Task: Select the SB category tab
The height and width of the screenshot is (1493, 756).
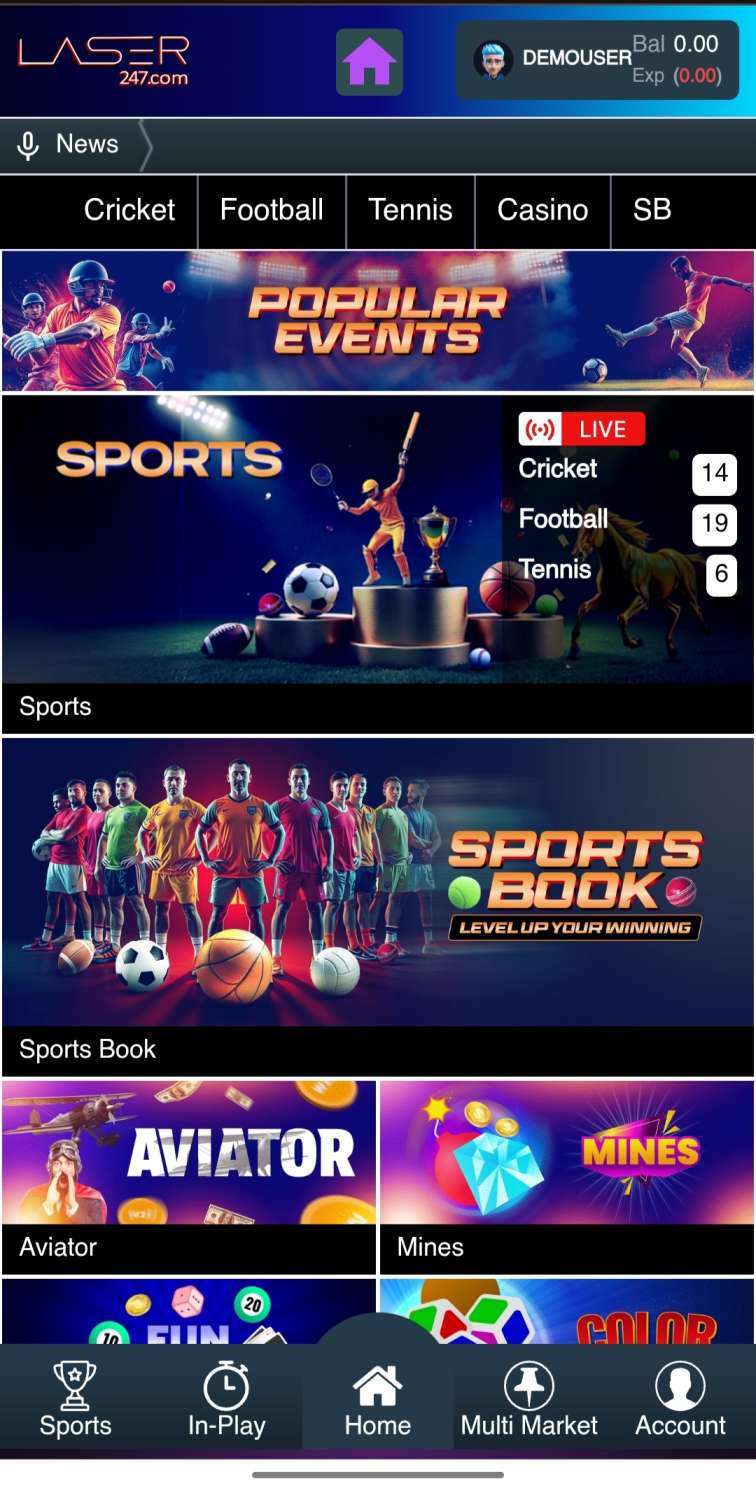Action: [x=651, y=210]
